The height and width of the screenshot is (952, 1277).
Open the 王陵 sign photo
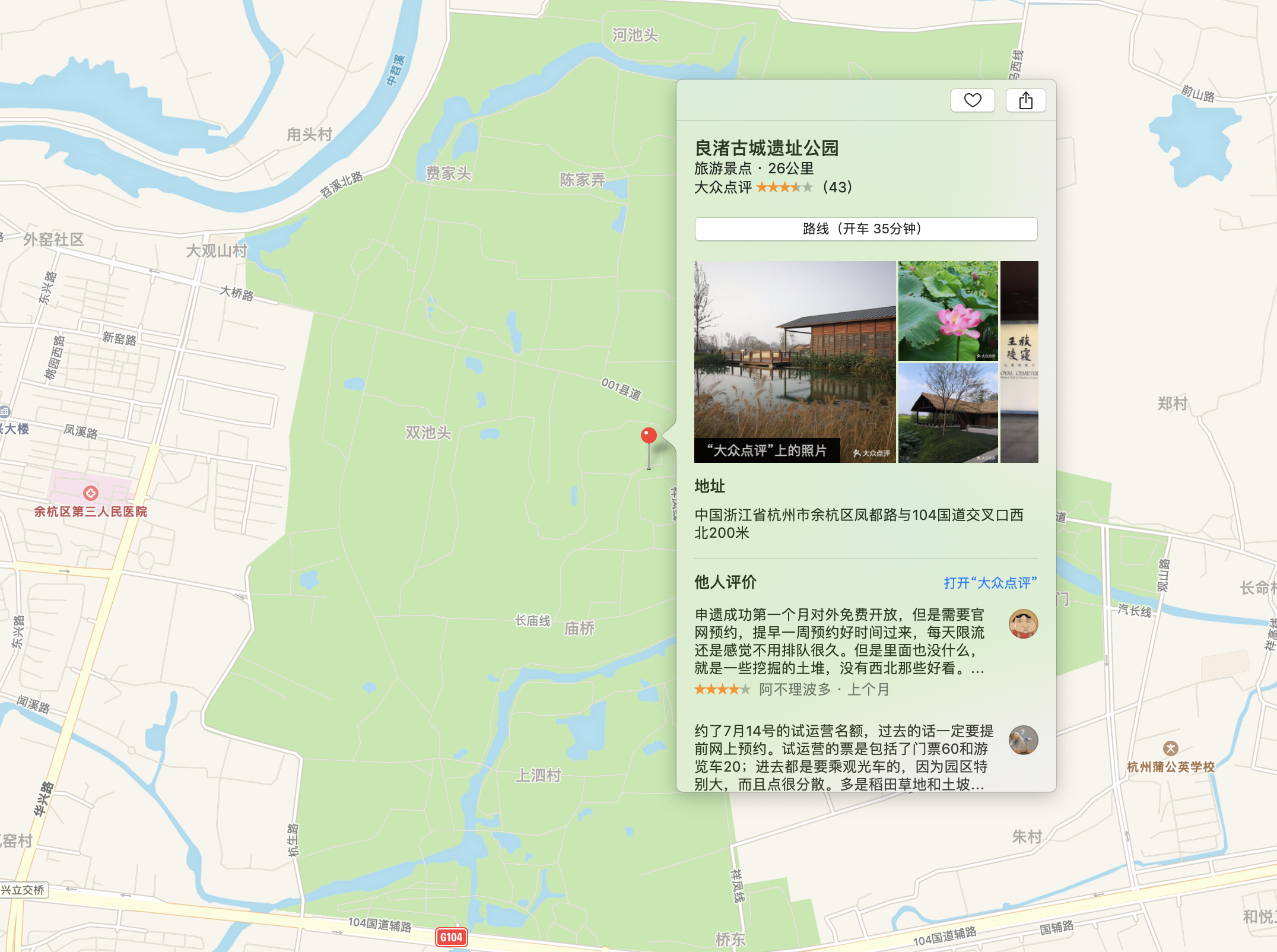click(x=1019, y=361)
